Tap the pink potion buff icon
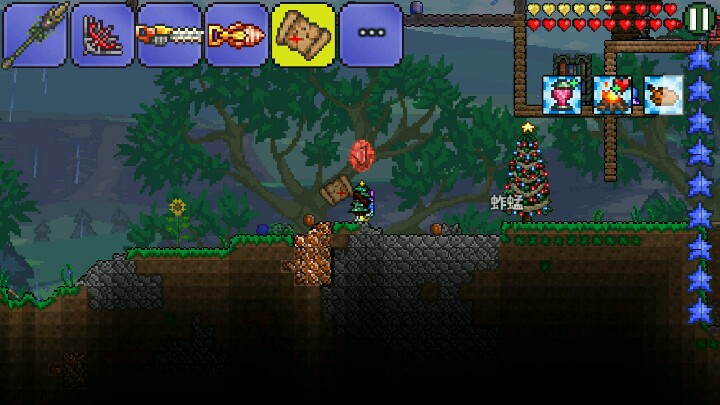720x405 pixels. (x=562, y=95)
